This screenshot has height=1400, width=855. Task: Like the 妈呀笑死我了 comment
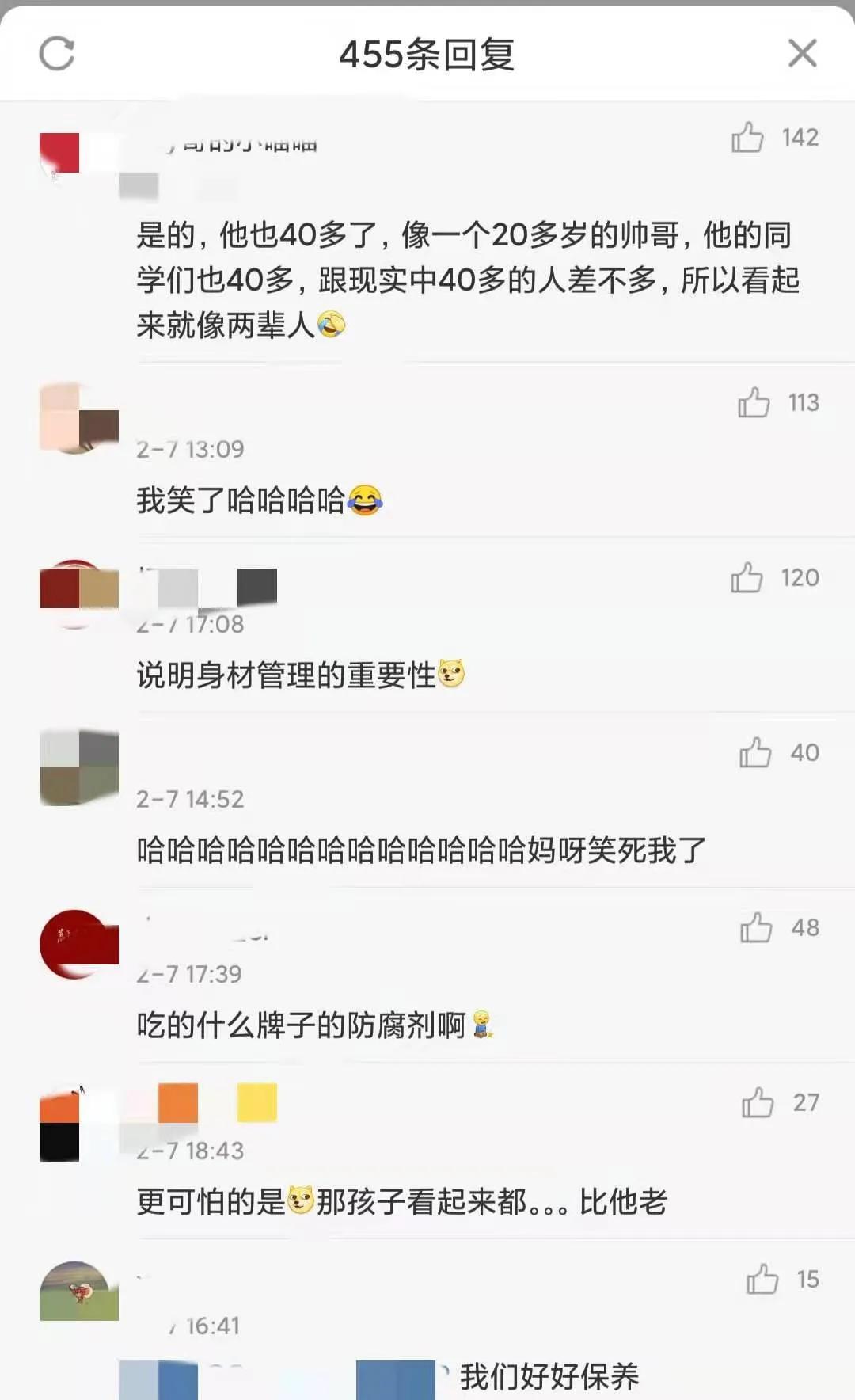(x=755, y=753)
